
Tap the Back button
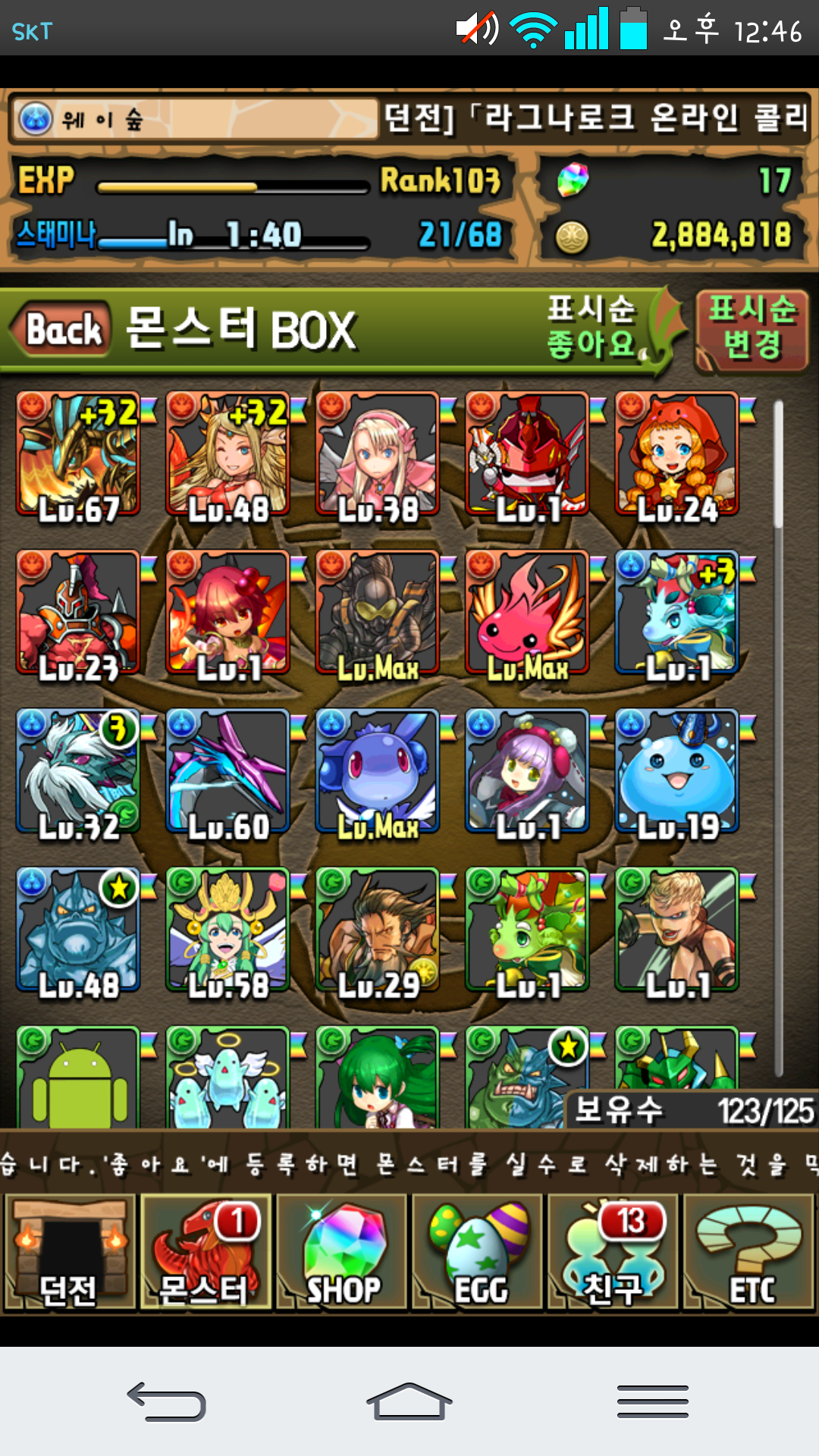[x=62, y=330]
